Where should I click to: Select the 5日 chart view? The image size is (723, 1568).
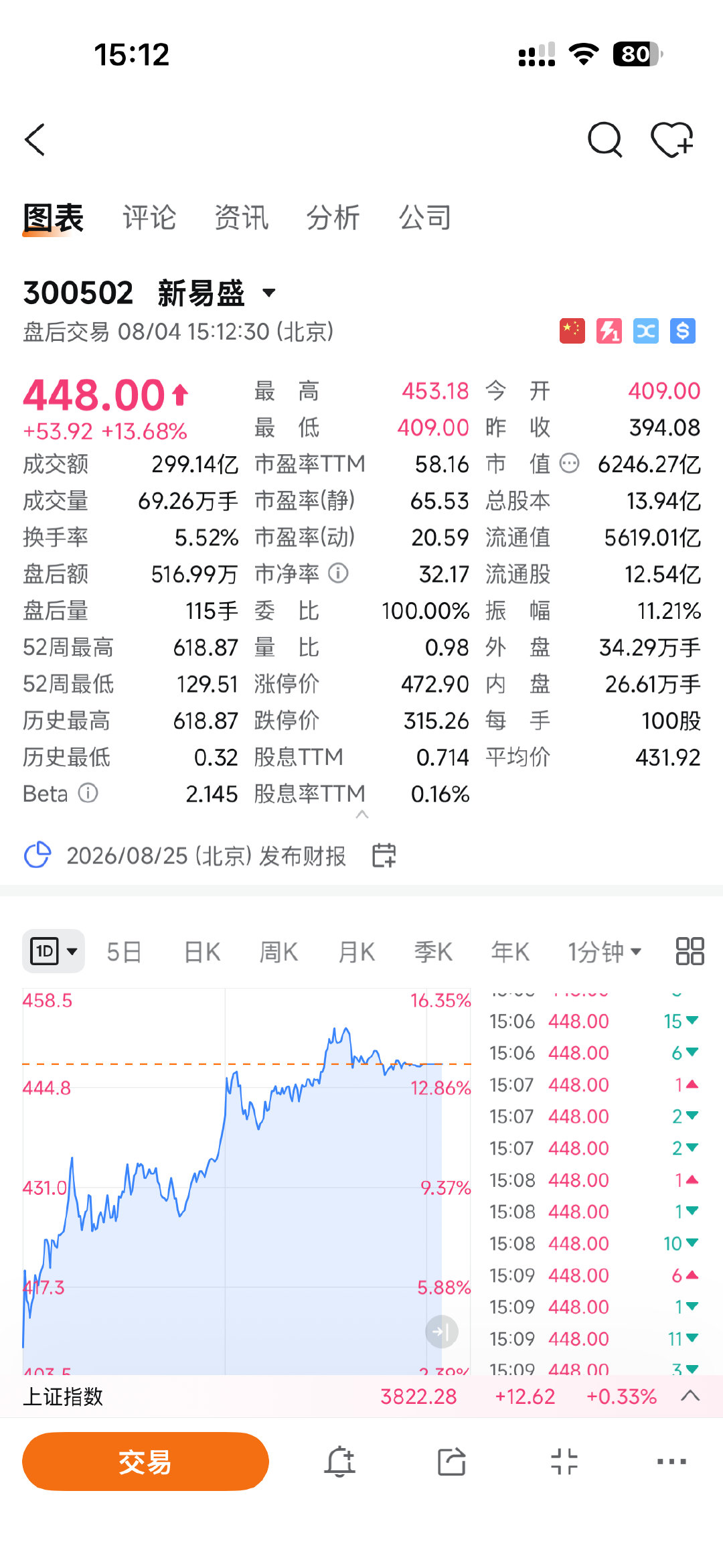124,951
